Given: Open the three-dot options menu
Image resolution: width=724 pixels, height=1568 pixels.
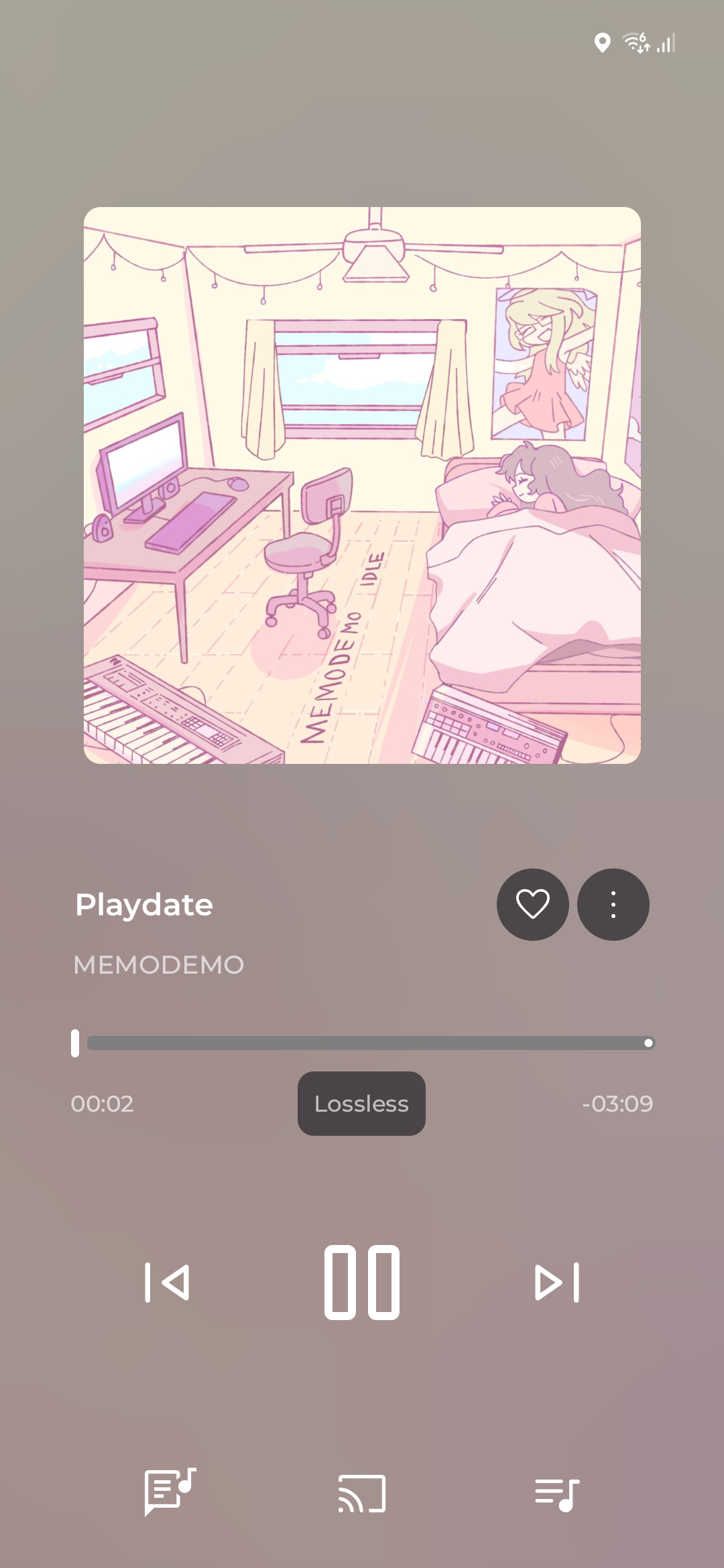Looking at the screenshot, I should 613,904.
